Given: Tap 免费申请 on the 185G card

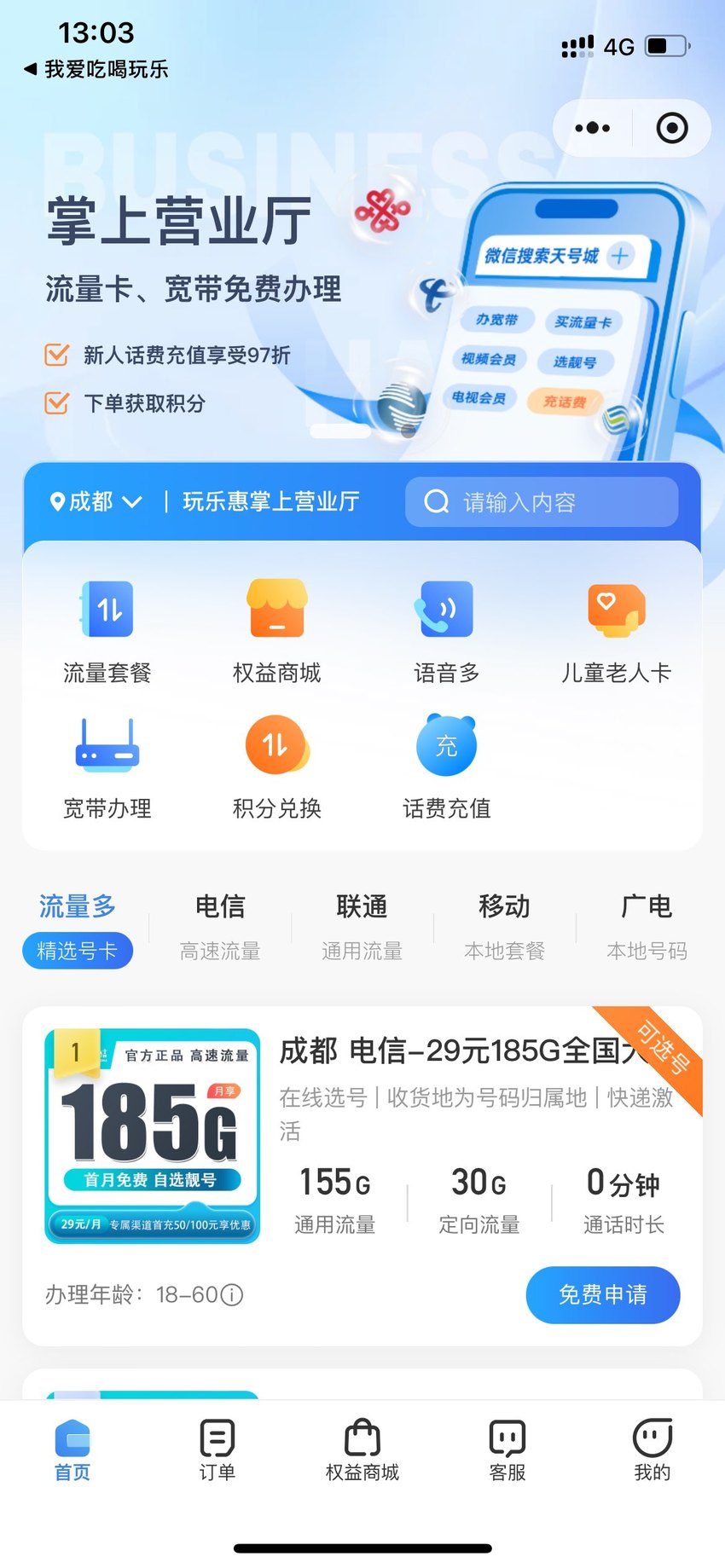Looking at the screenshot, I should [x=603, y=1294].
